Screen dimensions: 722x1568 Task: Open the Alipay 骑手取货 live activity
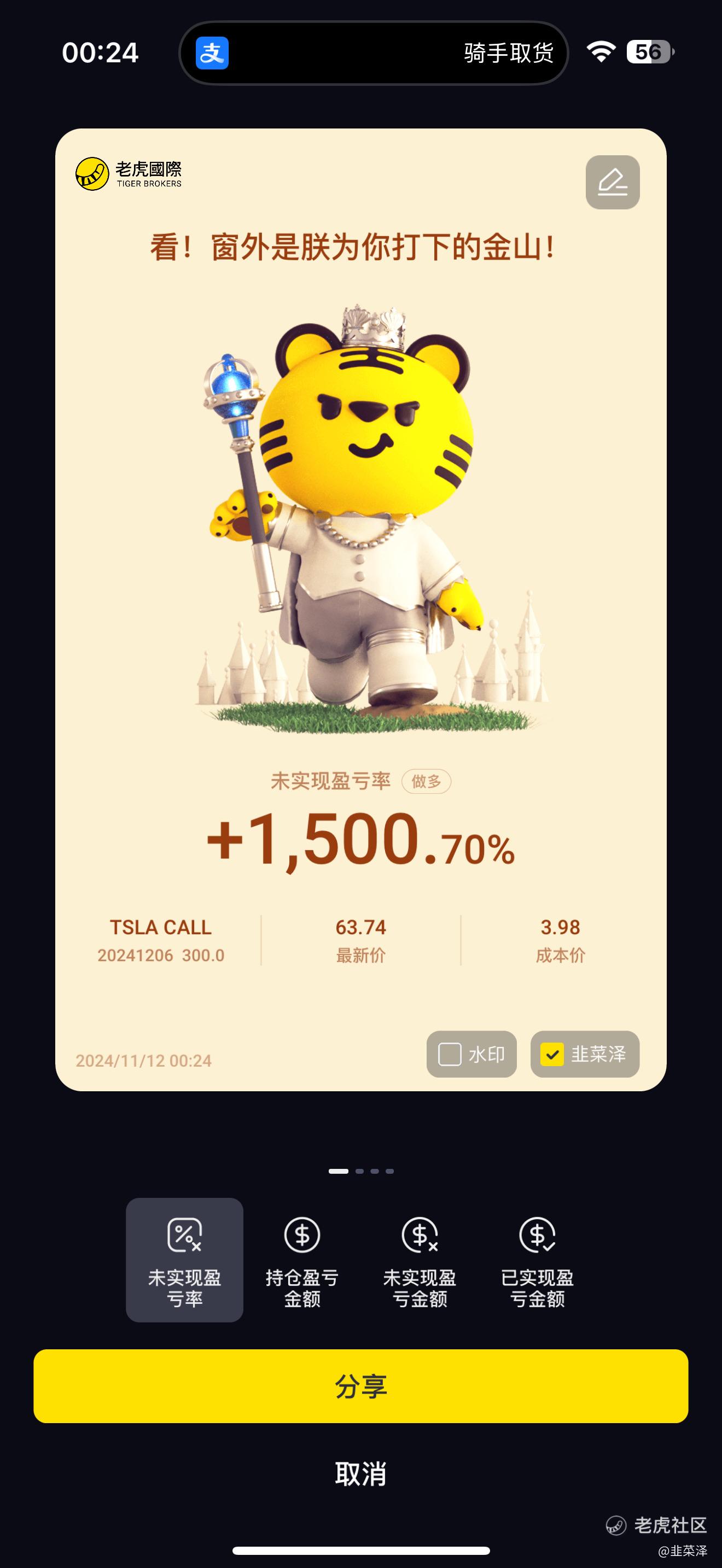(x=374, y=53)
